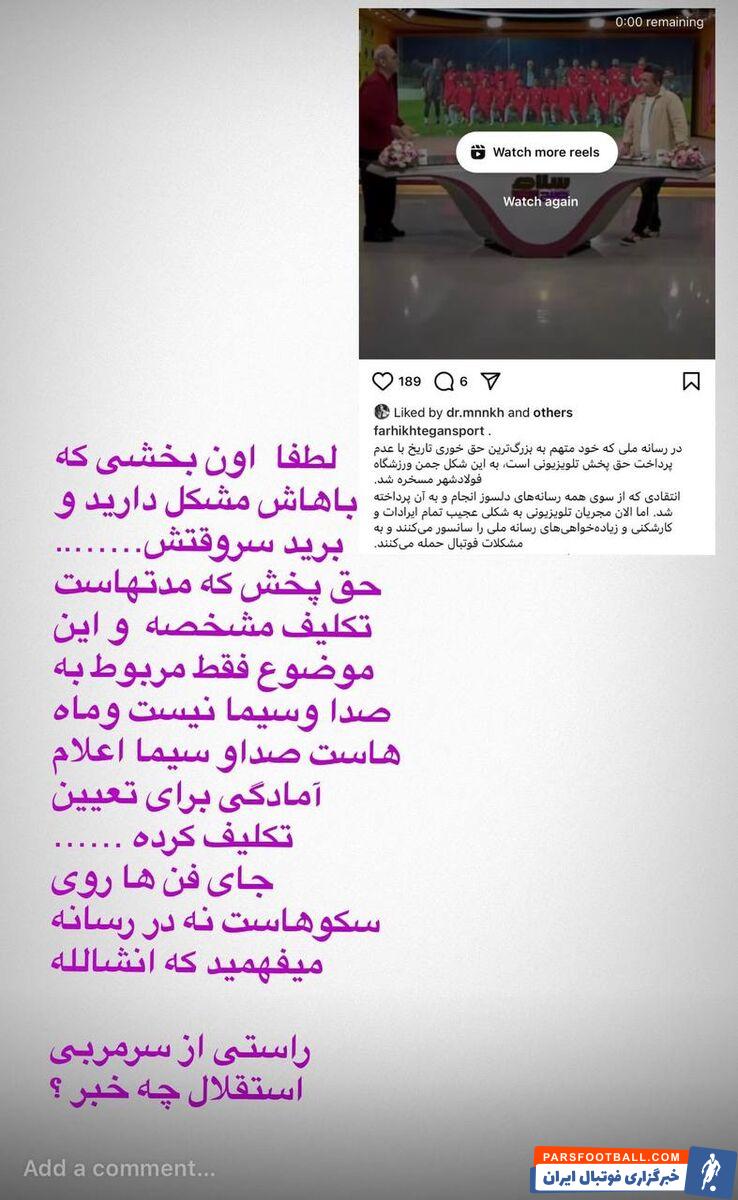This screenshot has width=738, height=1200.
Task: Click the heart icon next to the 189 count
Action: (x=382, y=381)
